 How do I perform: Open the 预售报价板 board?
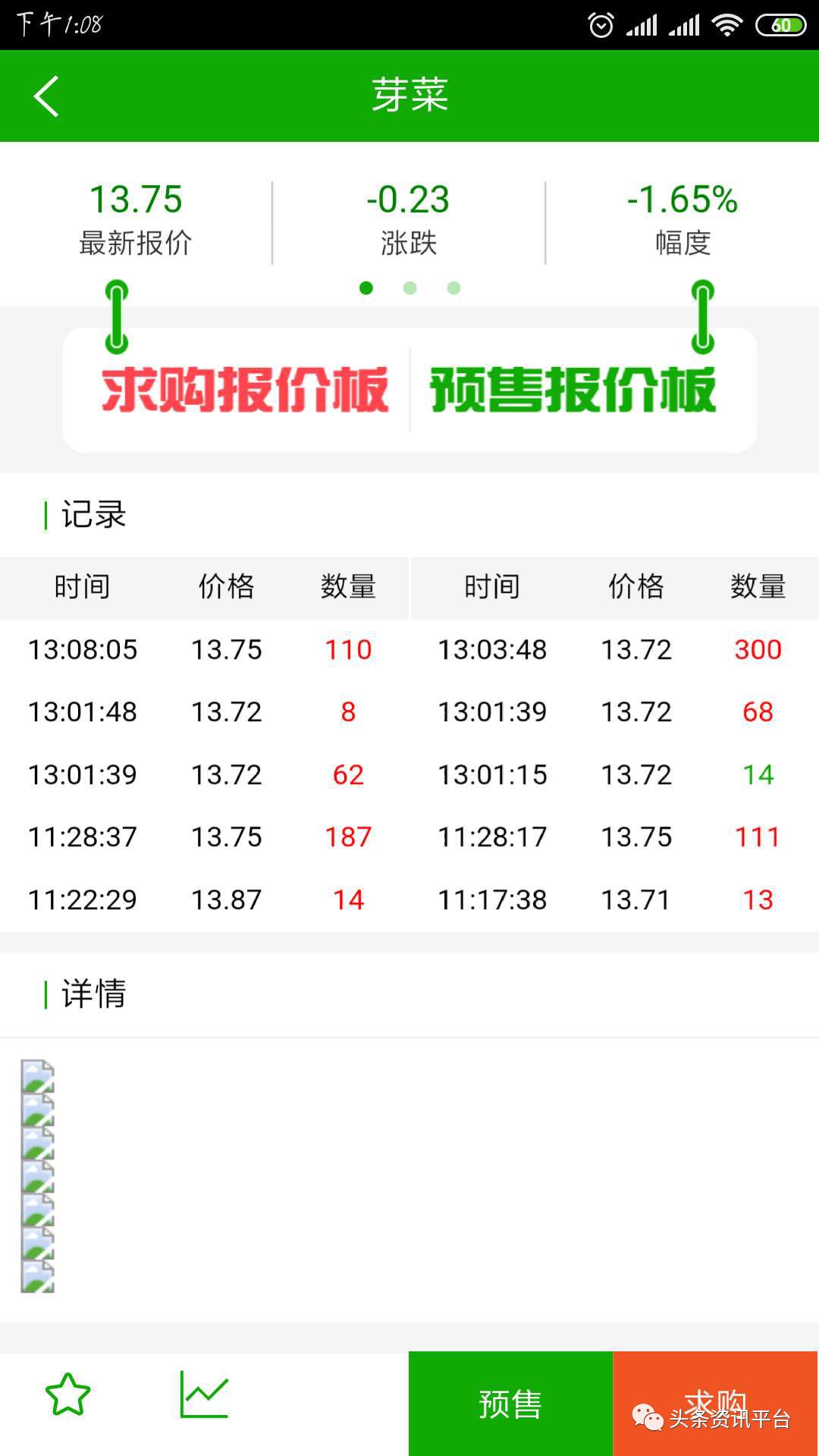(573, 390)
